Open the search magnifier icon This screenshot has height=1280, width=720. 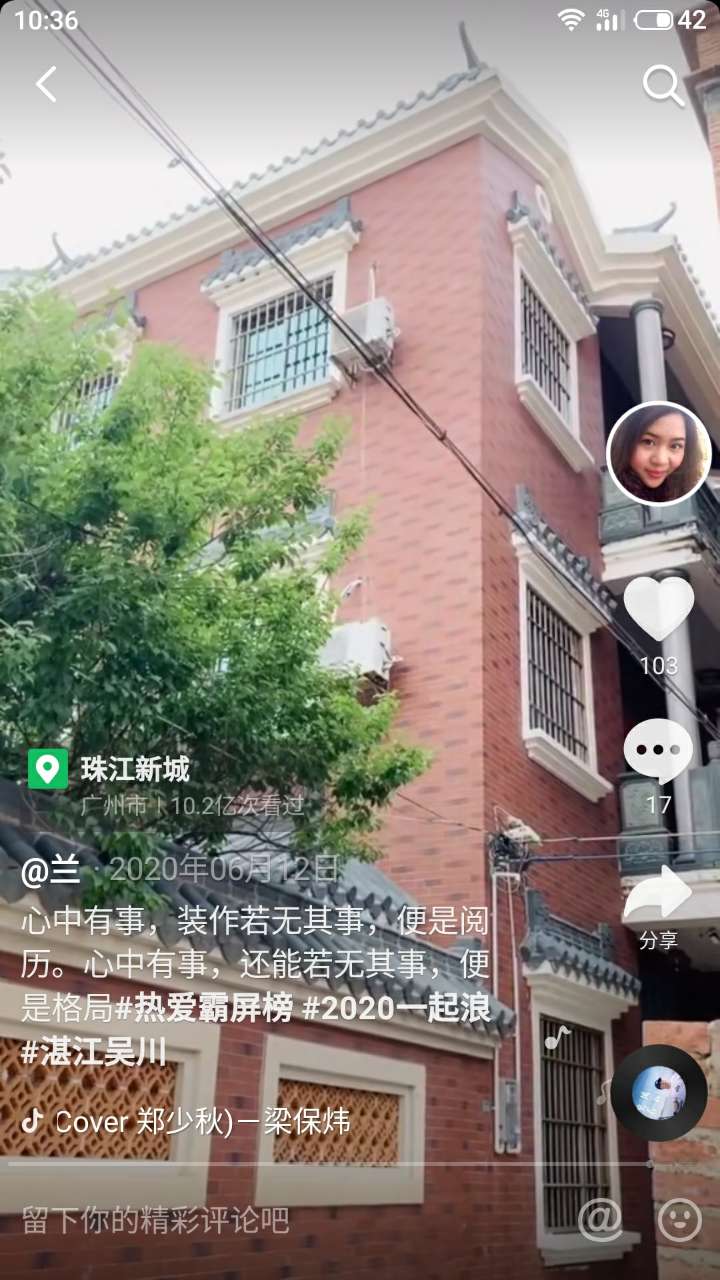click(x=662, y=86)
